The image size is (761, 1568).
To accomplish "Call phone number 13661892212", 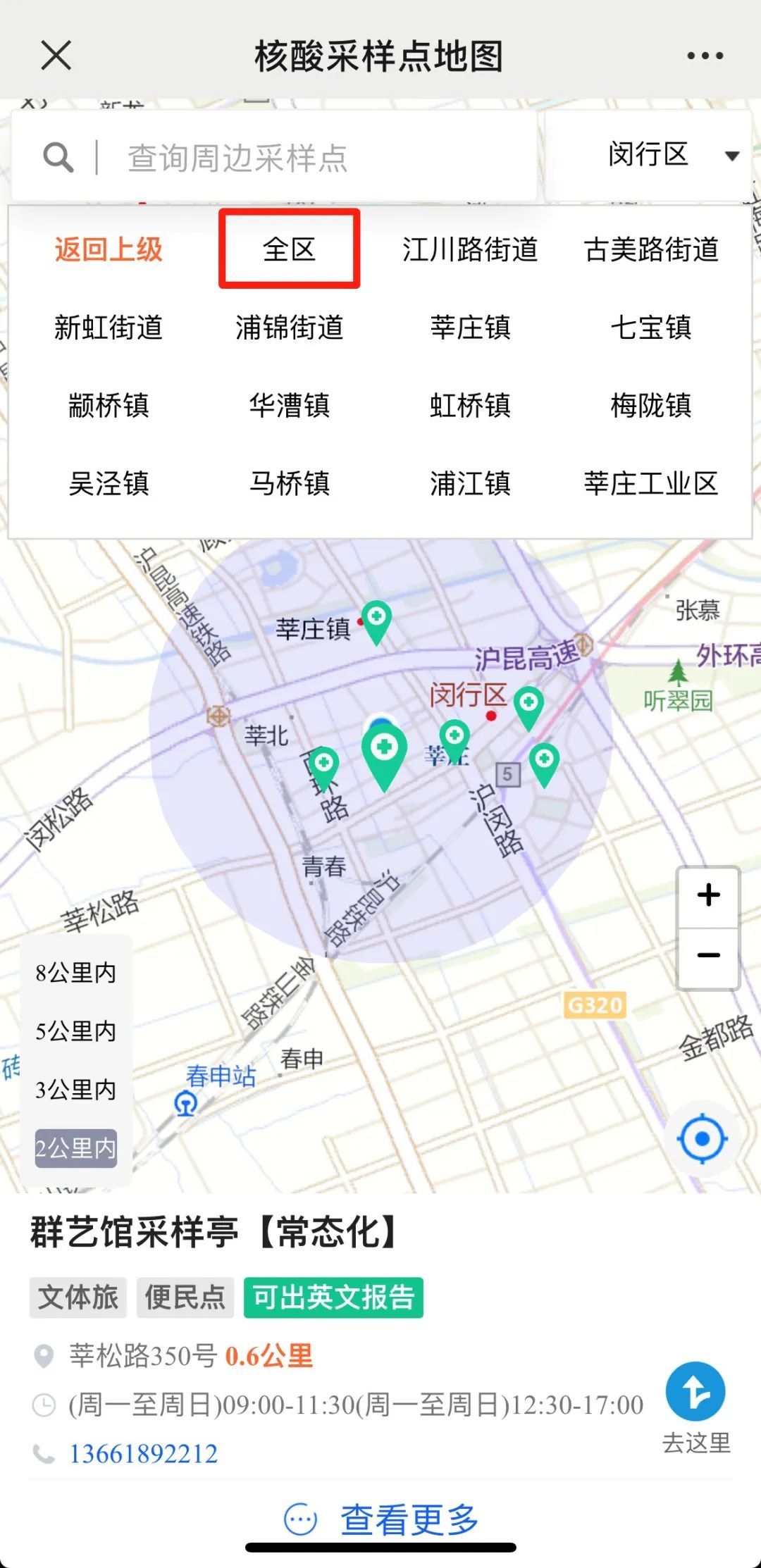I will pos(144,1454).
